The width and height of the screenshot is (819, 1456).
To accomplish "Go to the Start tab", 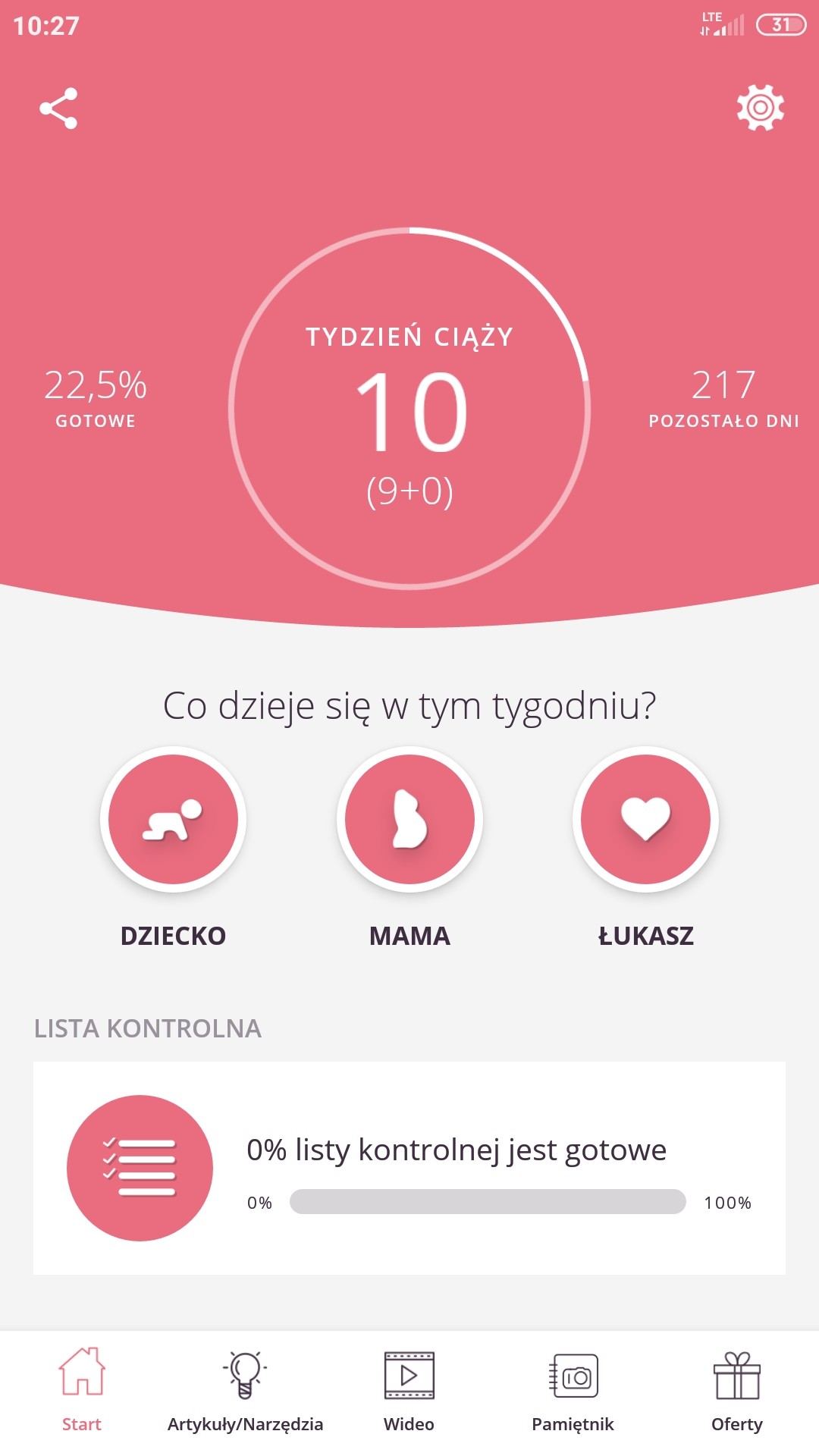I will coord(82,1390).
